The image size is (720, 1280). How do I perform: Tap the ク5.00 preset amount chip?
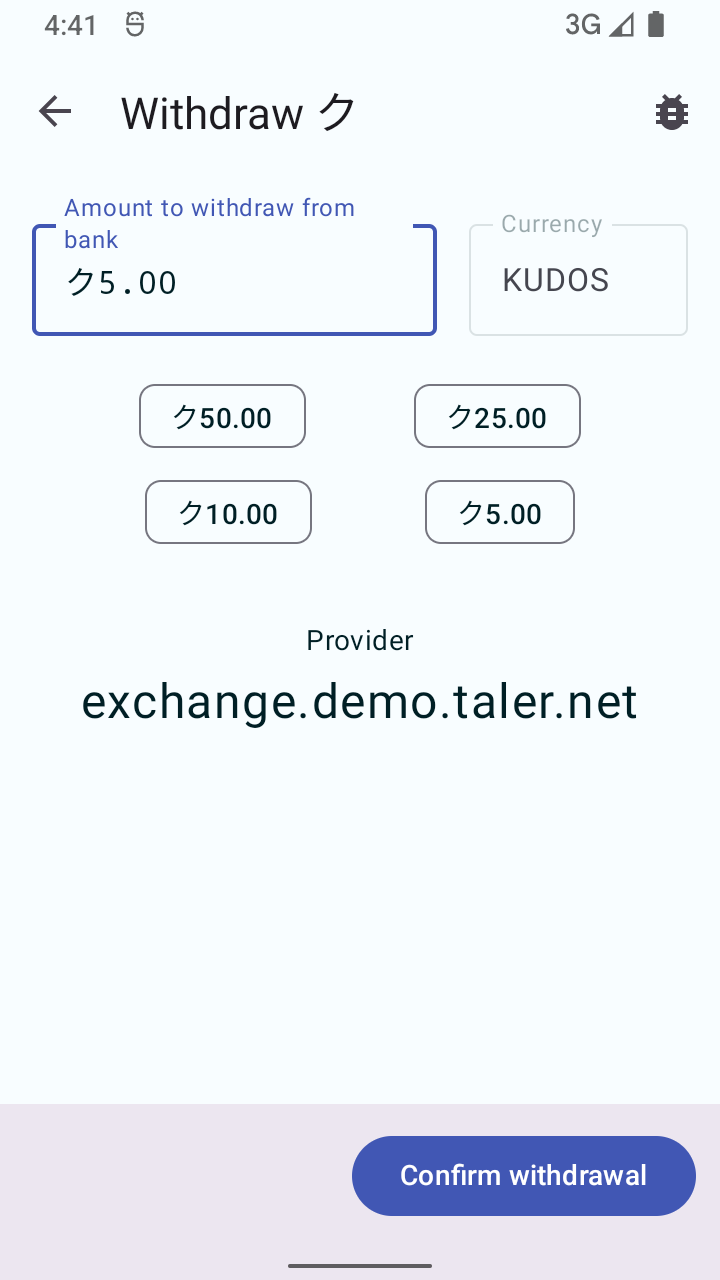tap(500, 512)
